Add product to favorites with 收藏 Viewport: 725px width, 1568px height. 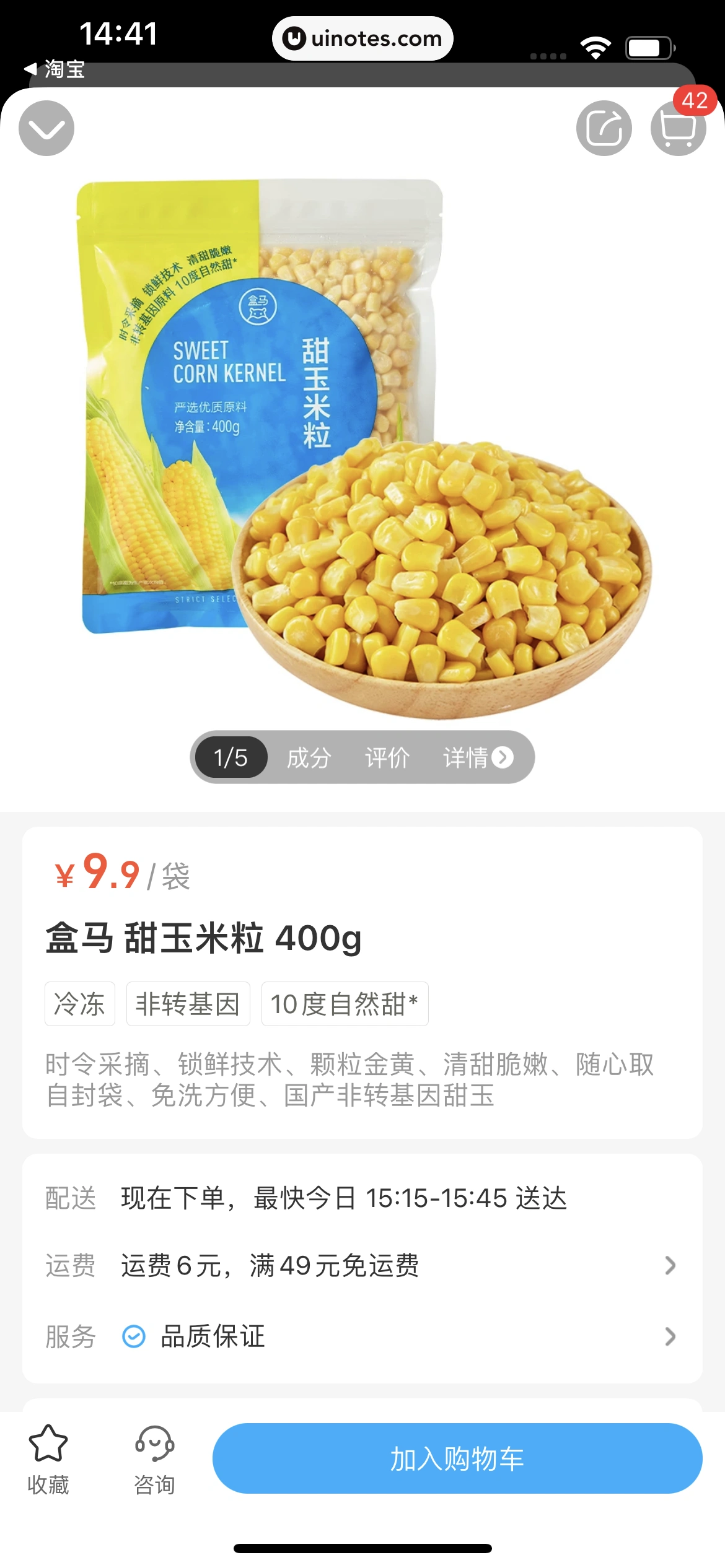pyautogui.click(x=48, y=1459)
